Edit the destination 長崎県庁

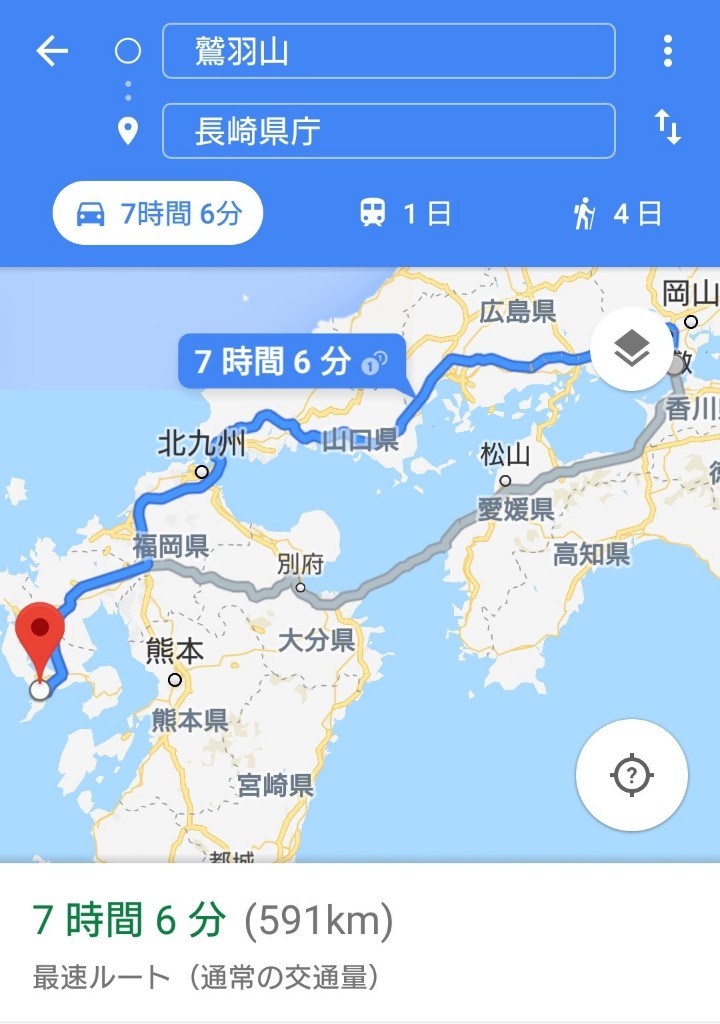click(x=388, y=131)
